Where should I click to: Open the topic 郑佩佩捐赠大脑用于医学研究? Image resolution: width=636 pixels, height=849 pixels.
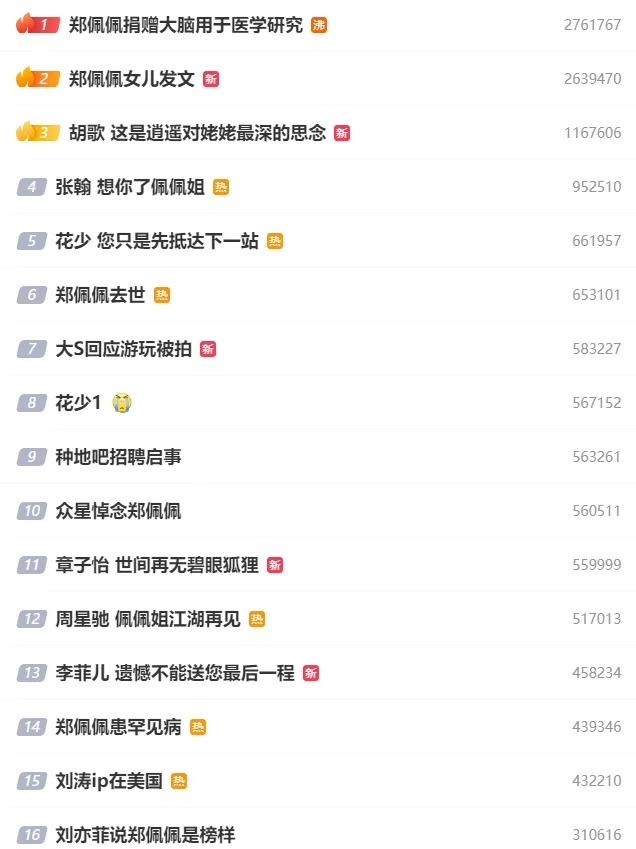[x=185, y=25]
